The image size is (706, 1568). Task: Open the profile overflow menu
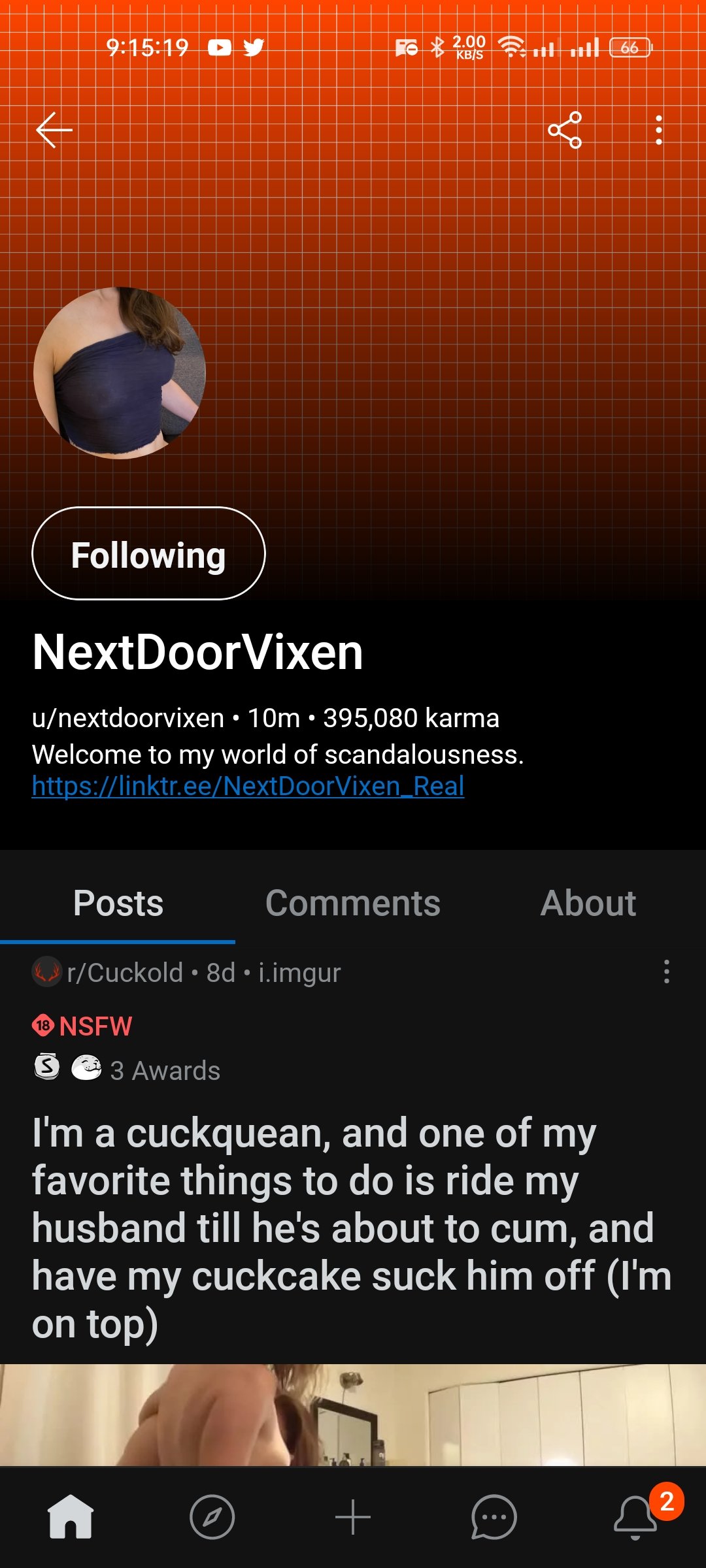point(659,130)
